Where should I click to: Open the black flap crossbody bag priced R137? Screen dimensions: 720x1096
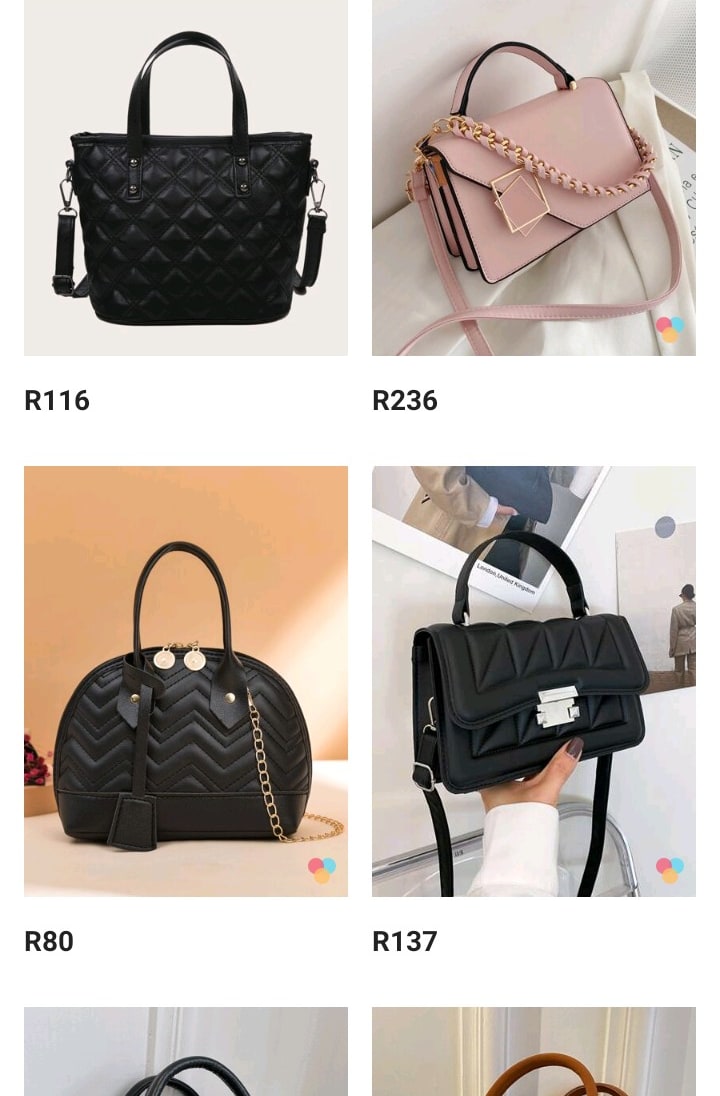[x=533, y=682]
